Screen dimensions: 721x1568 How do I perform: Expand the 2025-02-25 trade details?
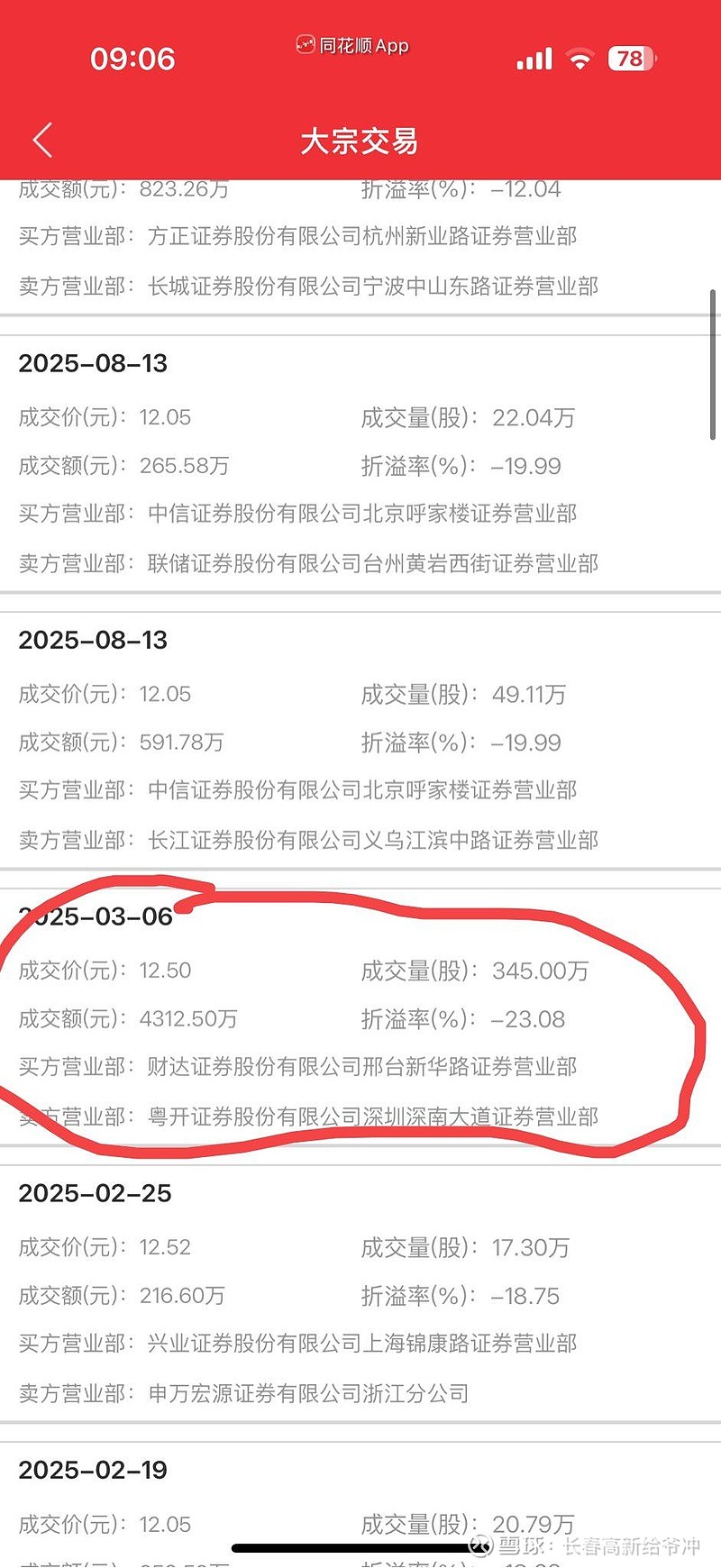95,1192
